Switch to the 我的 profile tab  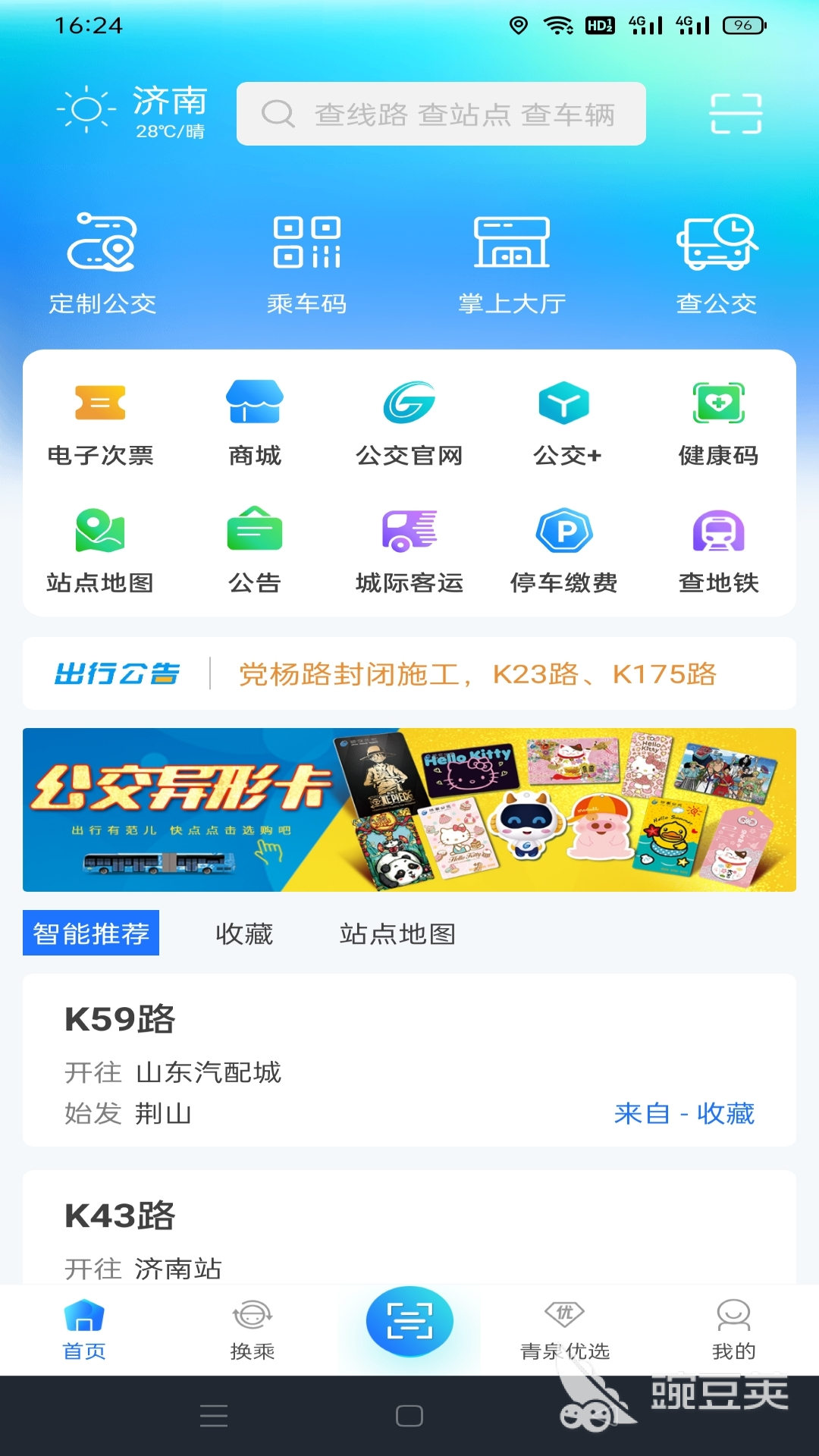point(733,1330)
